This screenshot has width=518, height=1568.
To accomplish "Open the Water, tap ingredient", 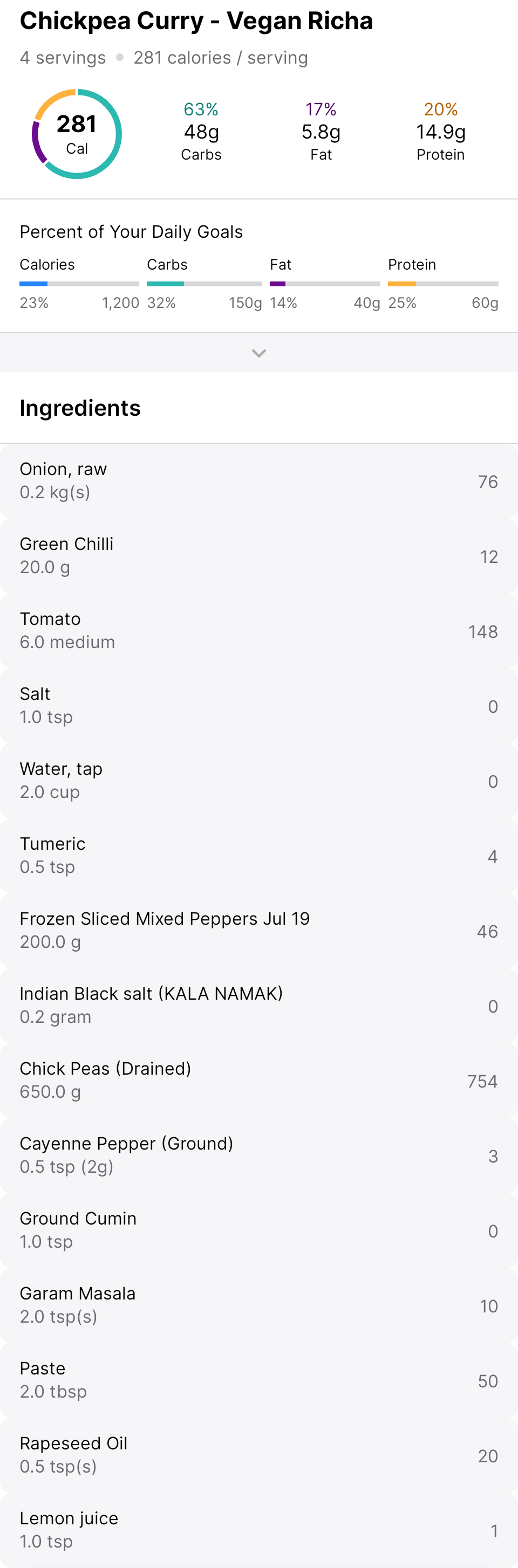I will (259, 780).
